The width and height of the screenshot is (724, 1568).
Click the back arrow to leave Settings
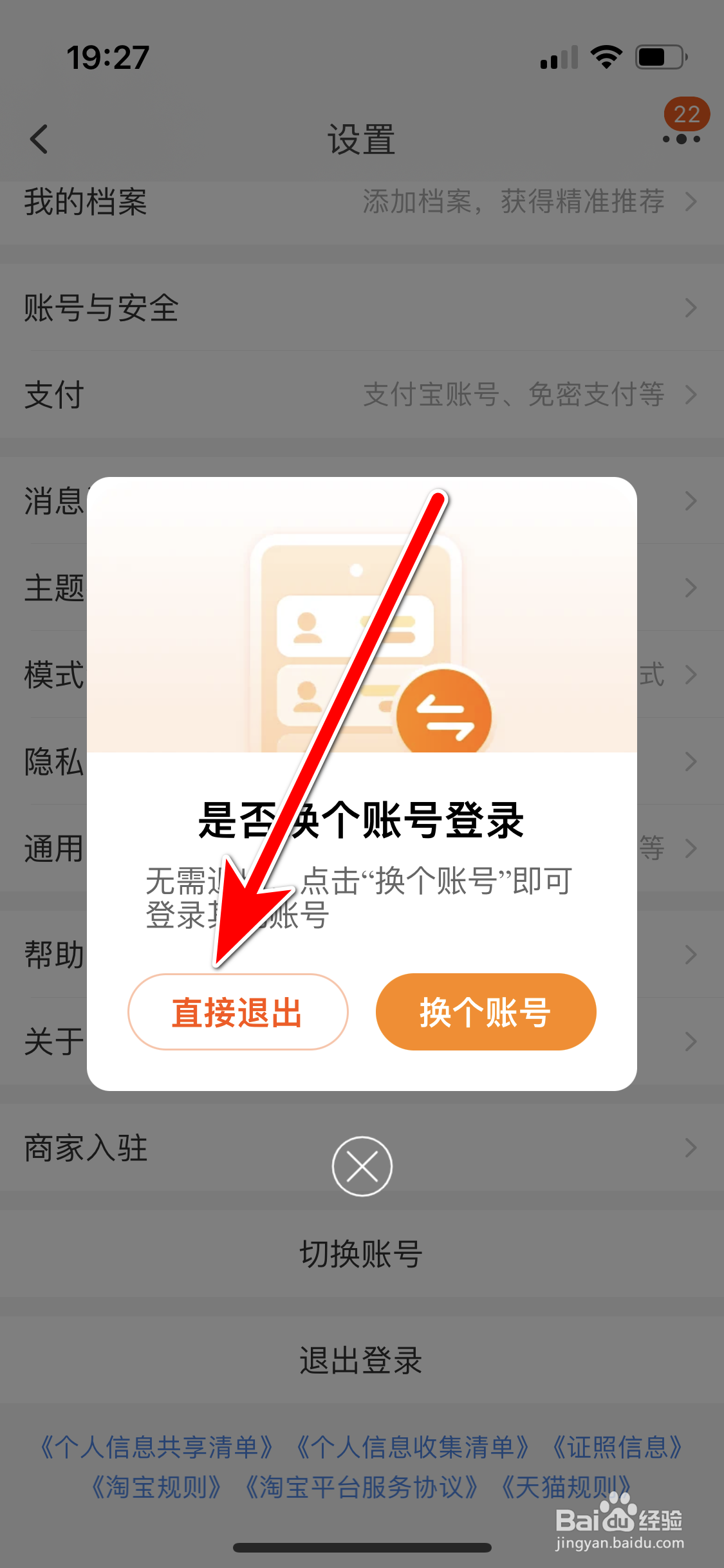[39, 140]
